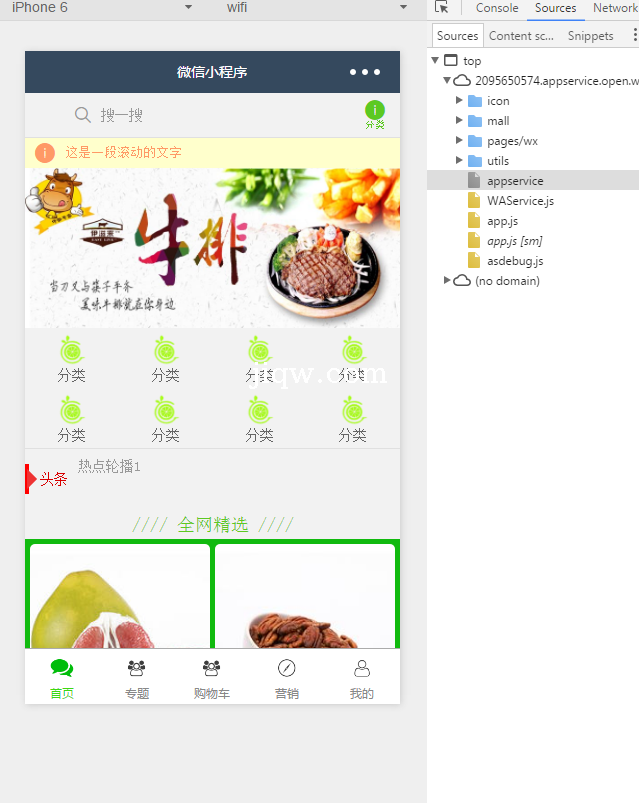Switch to the 专题 tab

click(137, 679)
